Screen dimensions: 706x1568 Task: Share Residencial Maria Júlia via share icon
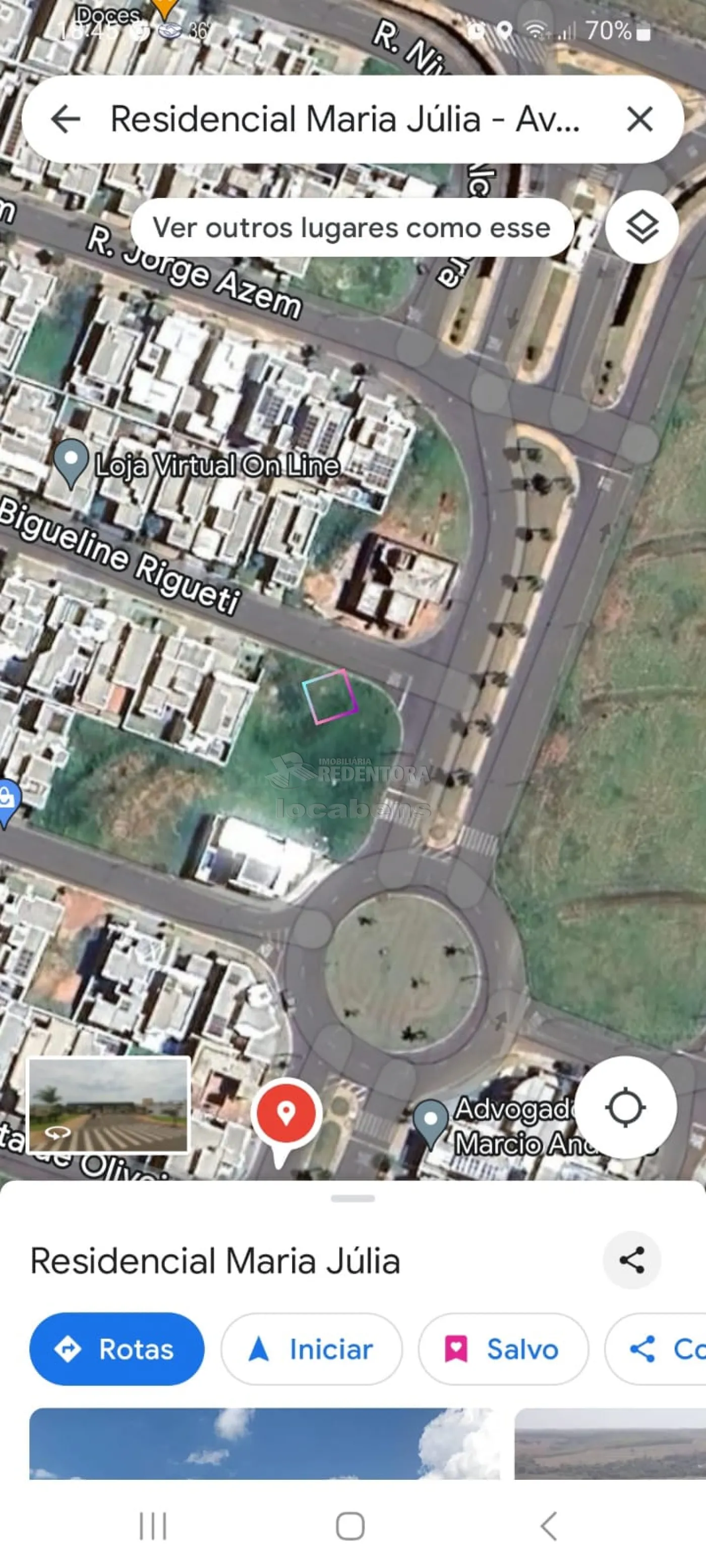coord(631,1260)
